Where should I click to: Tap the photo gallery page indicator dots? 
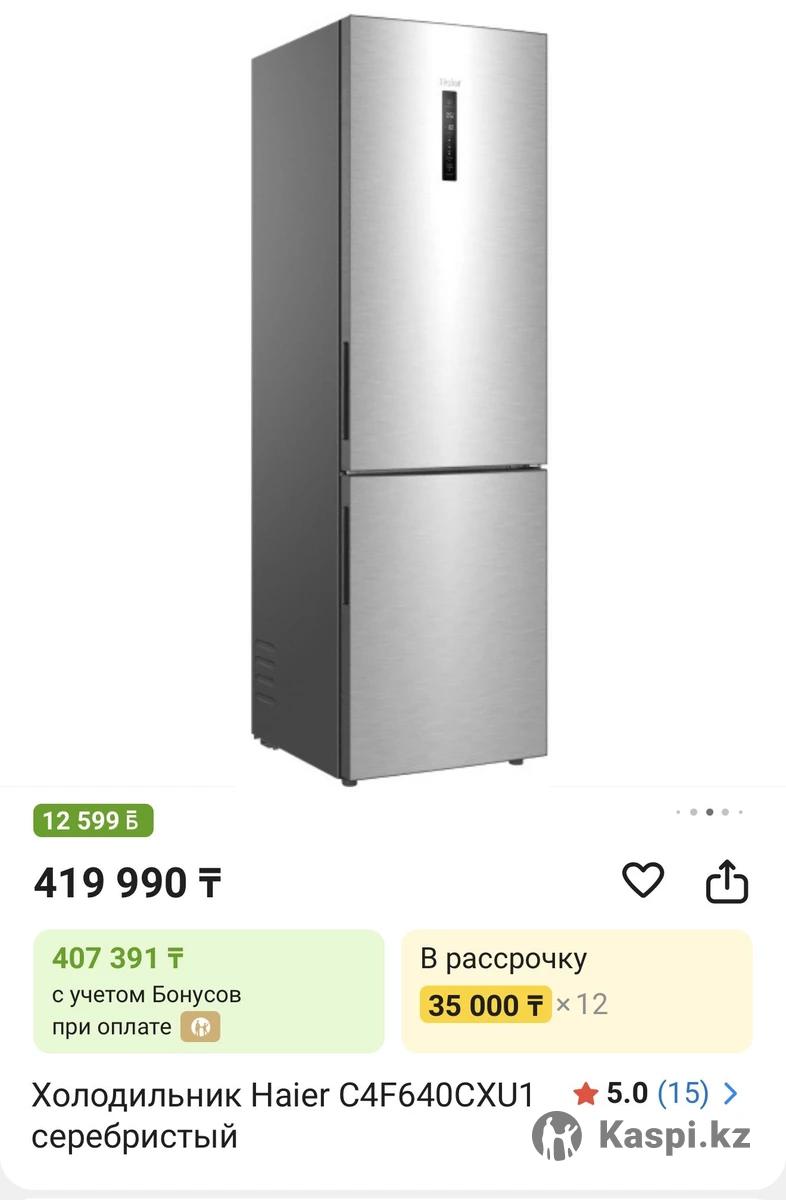(x=709, y=812)
